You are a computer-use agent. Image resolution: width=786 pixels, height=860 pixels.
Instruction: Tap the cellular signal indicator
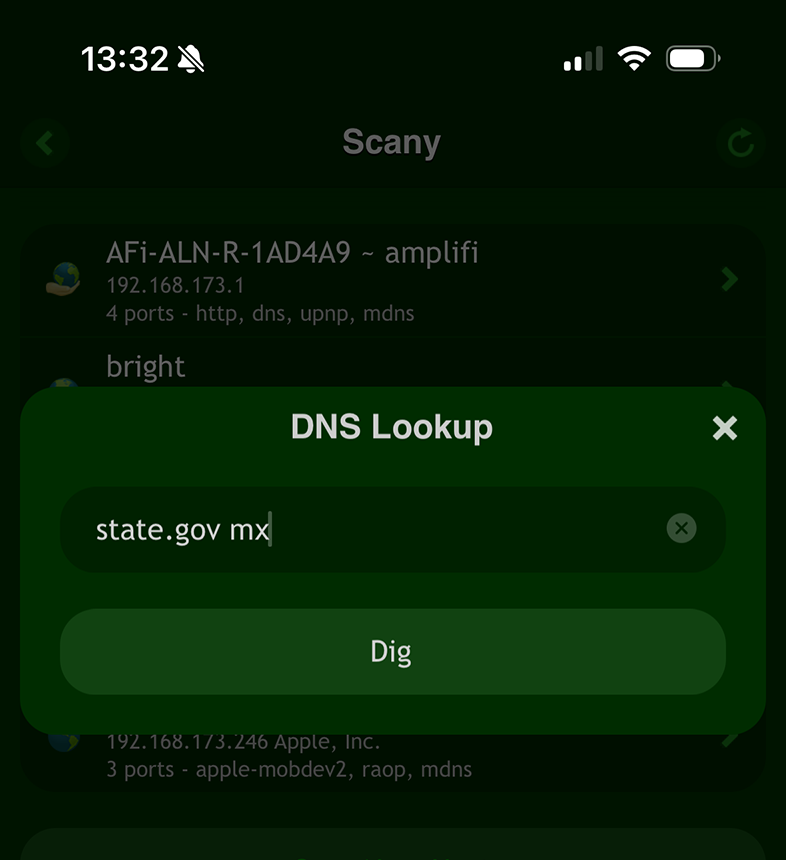click(582, 58)
